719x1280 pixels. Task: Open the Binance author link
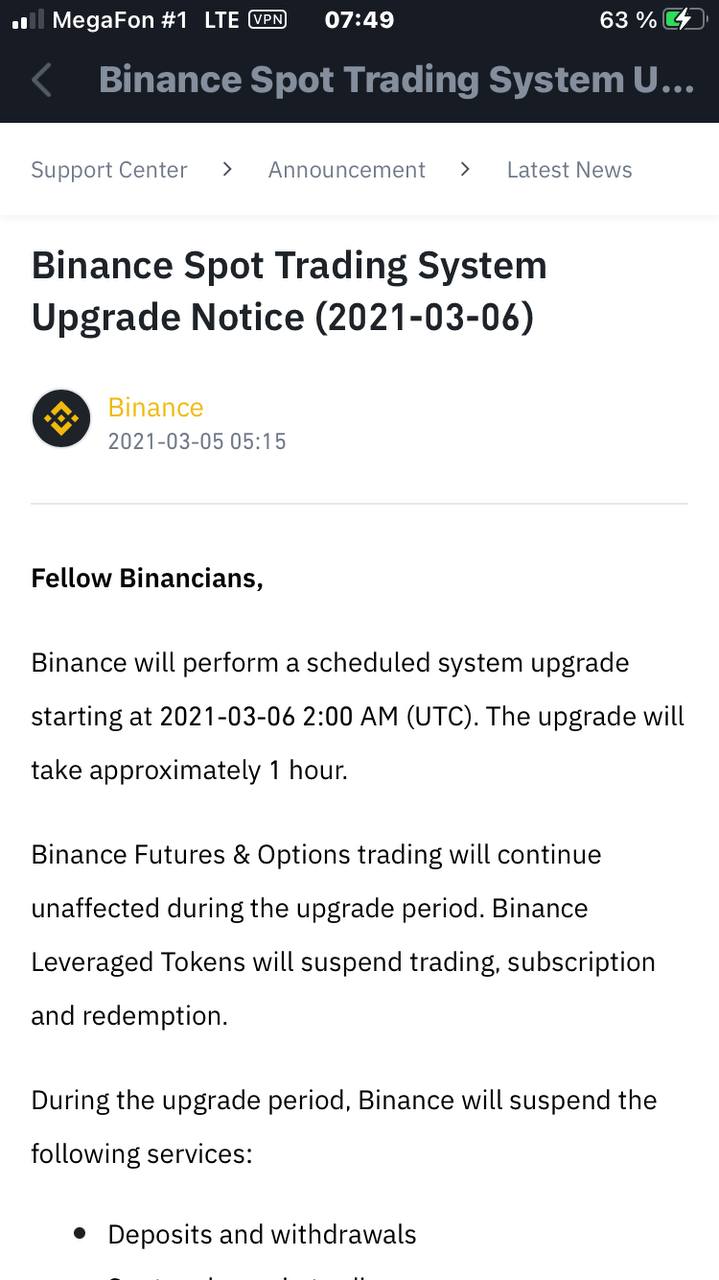click(x=156, y=407)
